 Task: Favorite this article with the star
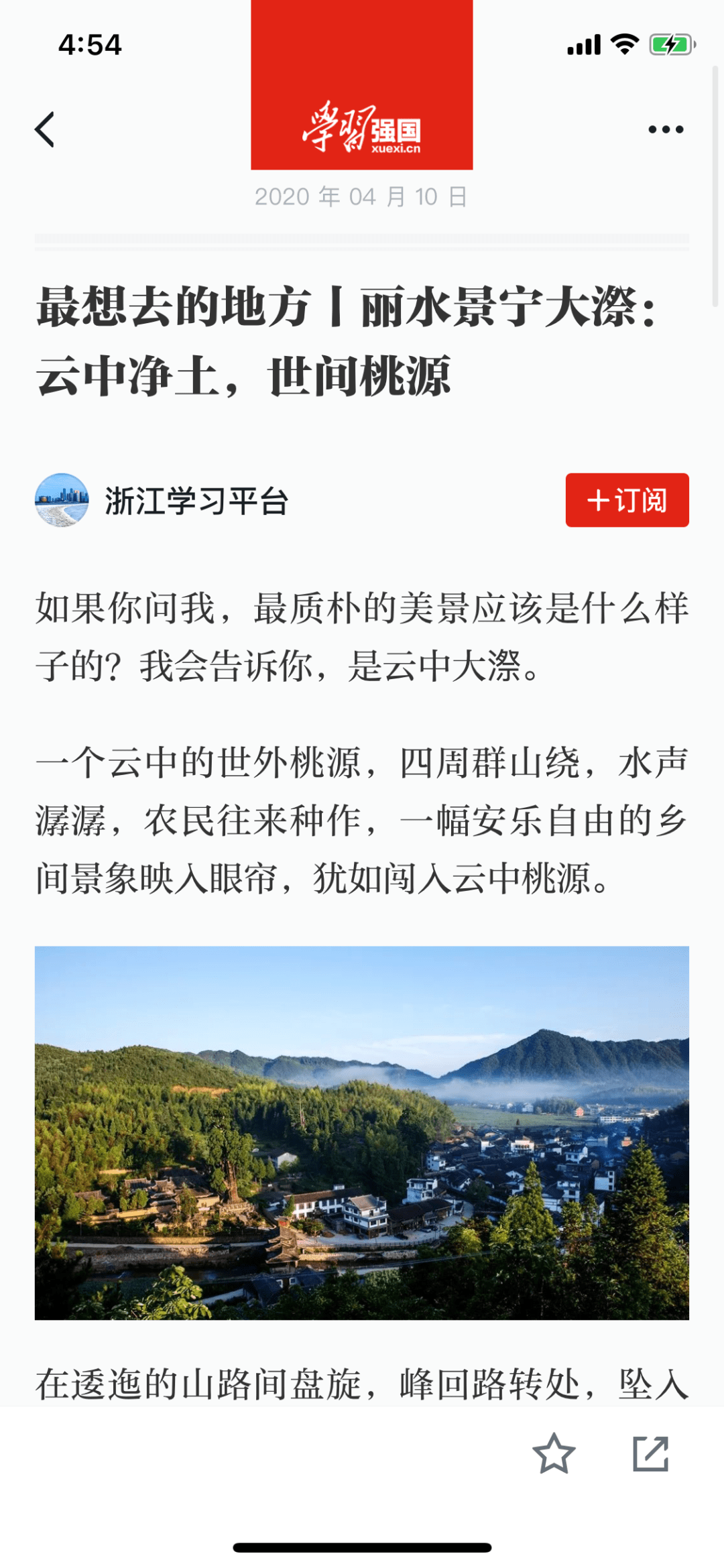click(x=554, y=1454)
